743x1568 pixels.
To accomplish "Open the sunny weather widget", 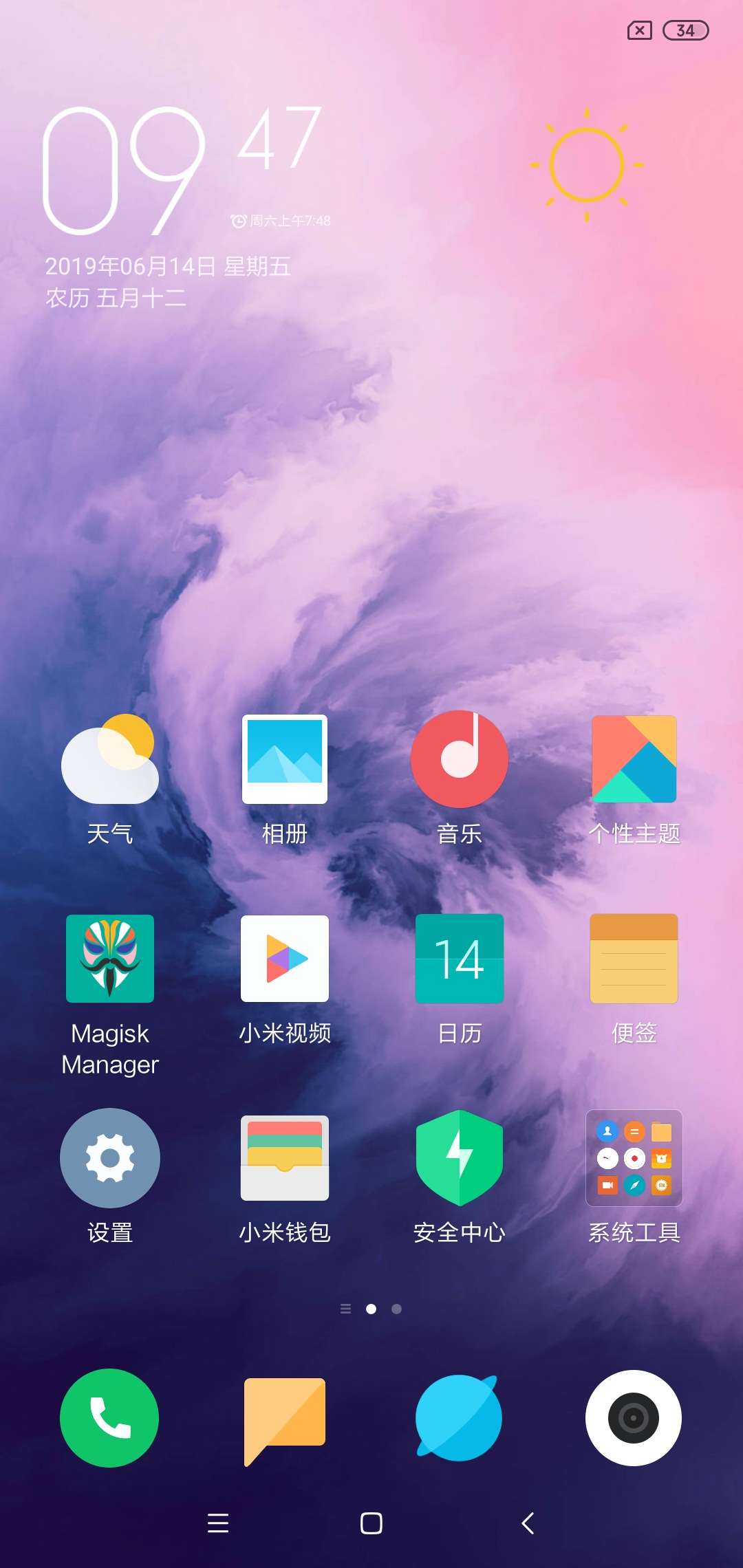I will click(587, 165).
